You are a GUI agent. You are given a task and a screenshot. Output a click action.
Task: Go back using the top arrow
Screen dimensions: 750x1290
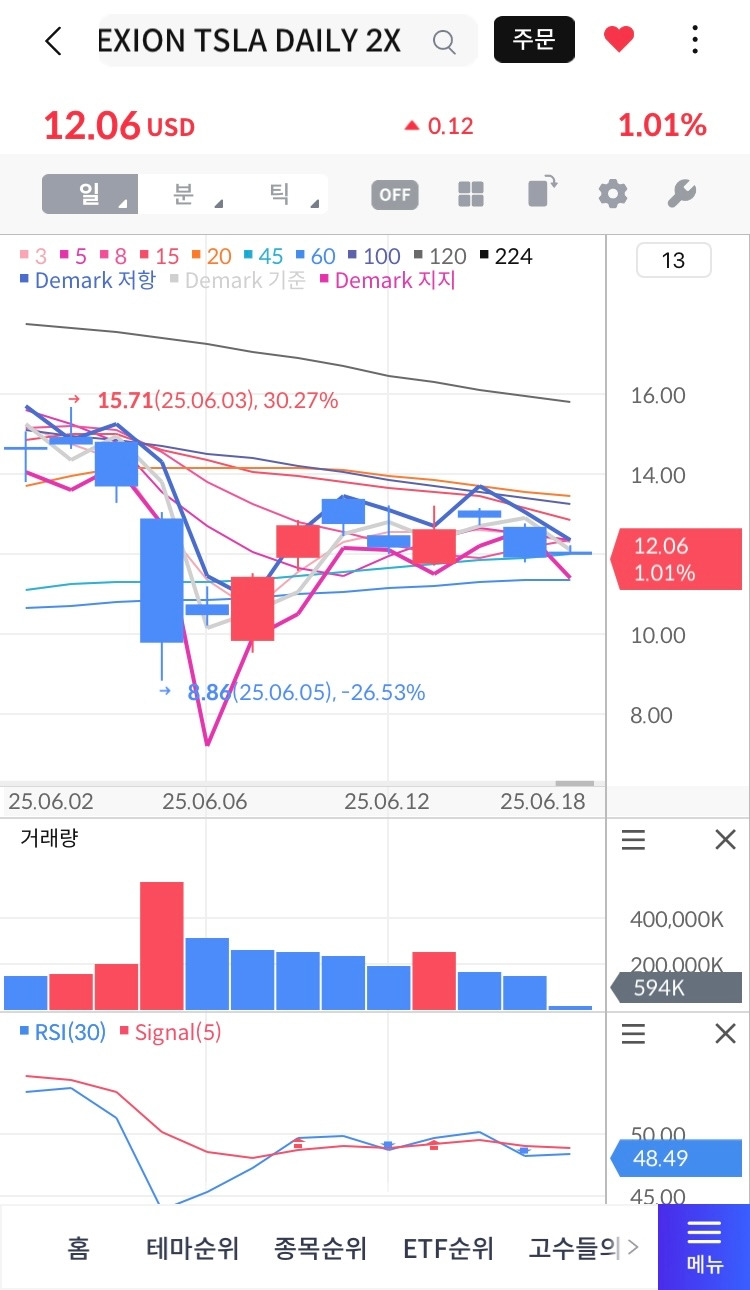point(53,41)
